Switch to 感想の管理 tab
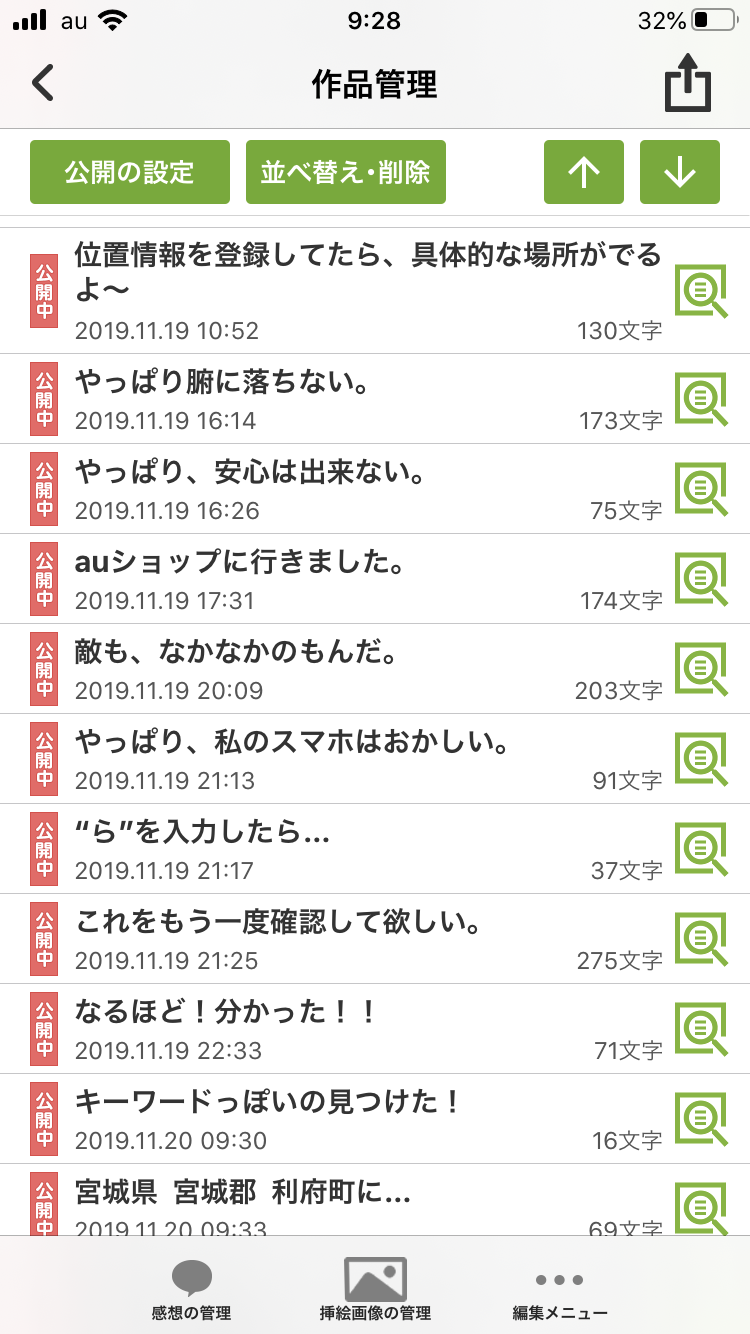The width and height of the screenshot is (750, 1334). 191,1289
